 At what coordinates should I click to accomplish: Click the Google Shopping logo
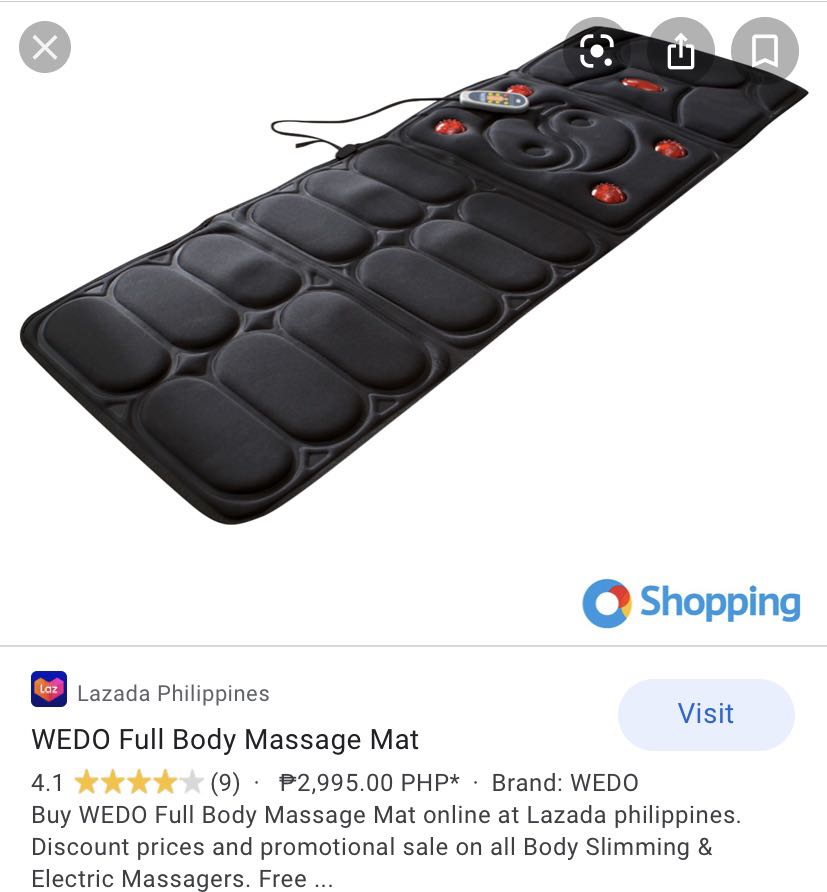point(690,603)
